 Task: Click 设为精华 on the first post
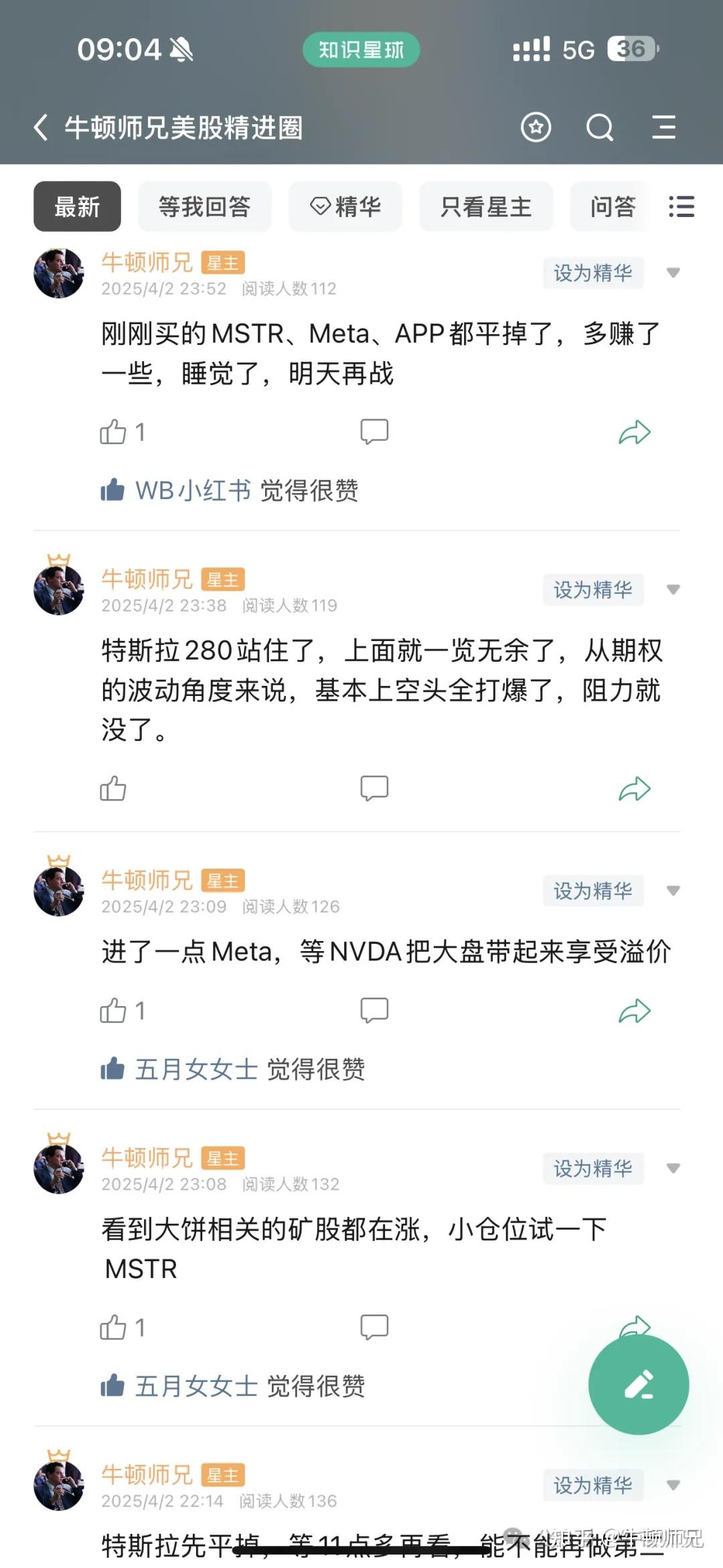[x=592, y=273]
